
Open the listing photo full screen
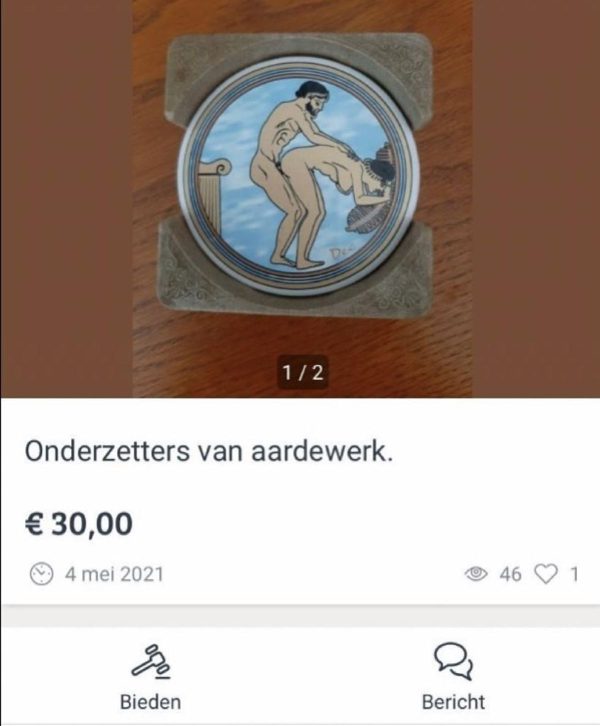click(300, 200)
